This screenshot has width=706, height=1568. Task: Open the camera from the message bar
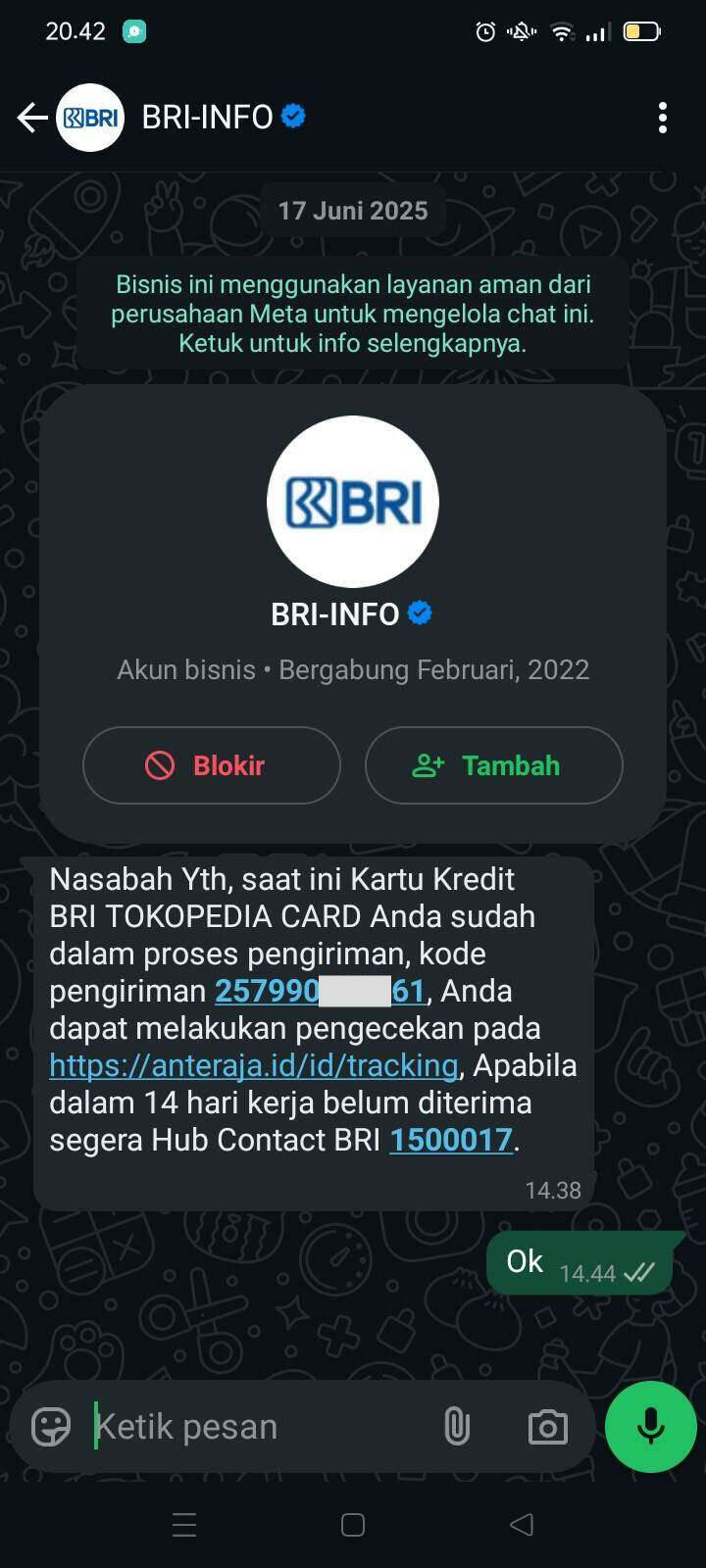(x=548, y=1427)
